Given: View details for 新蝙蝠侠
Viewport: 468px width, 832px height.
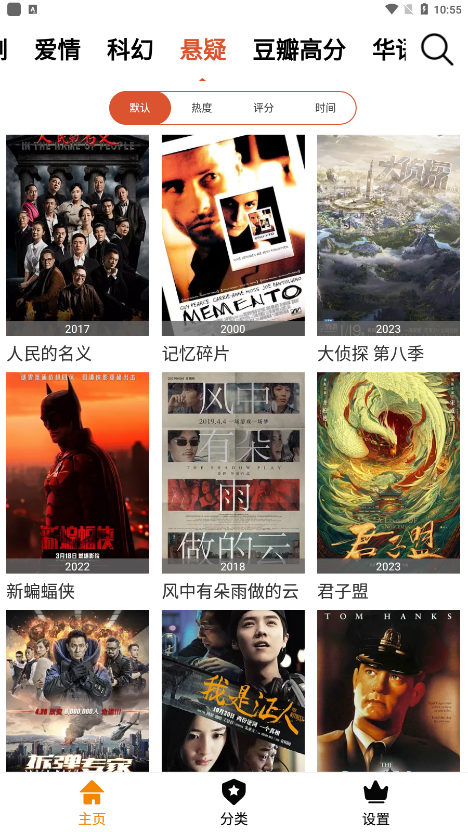Looking at the screenshot, I should point(77,473).
